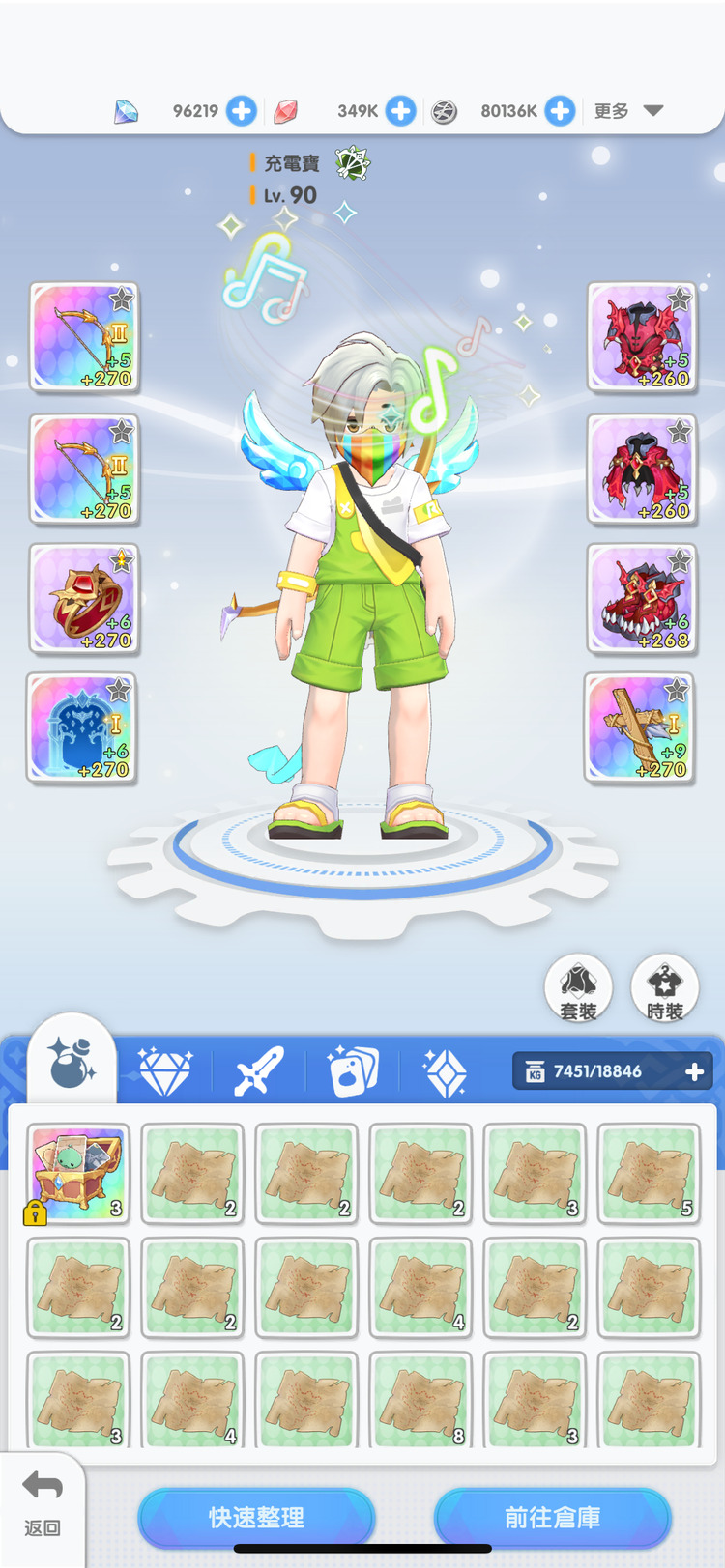Go to warehouse via 前往倉庫
Image resolution: width=725 pixels, height=1568 pixels.
click(552, 1517)
